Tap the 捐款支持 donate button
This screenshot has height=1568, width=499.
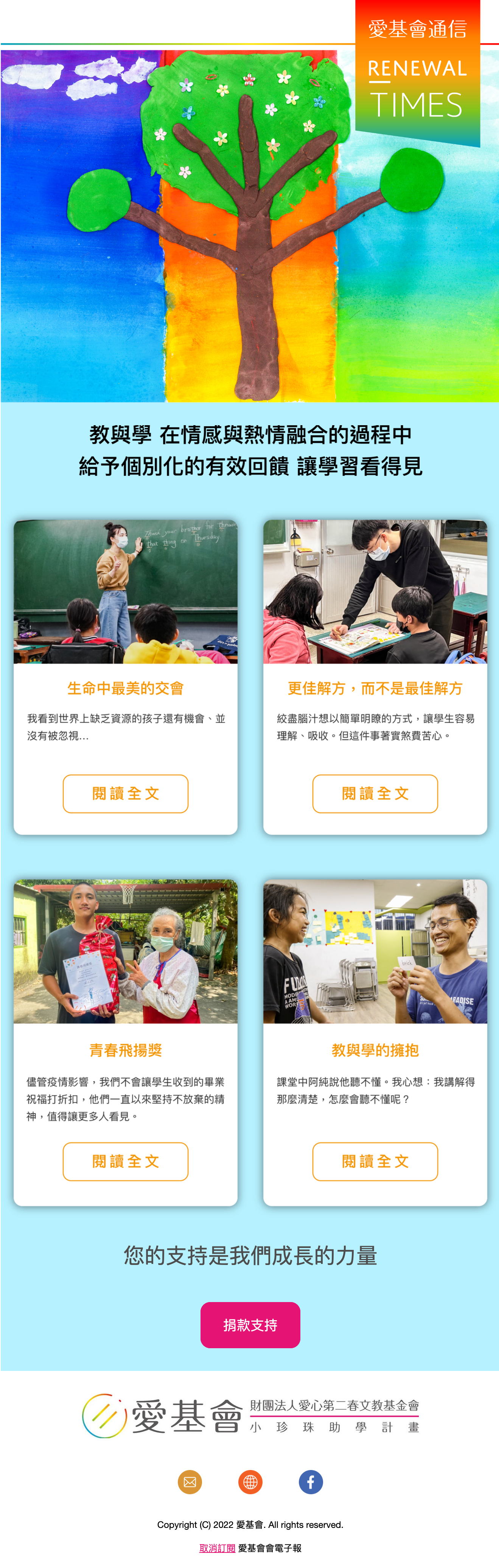250,1324
